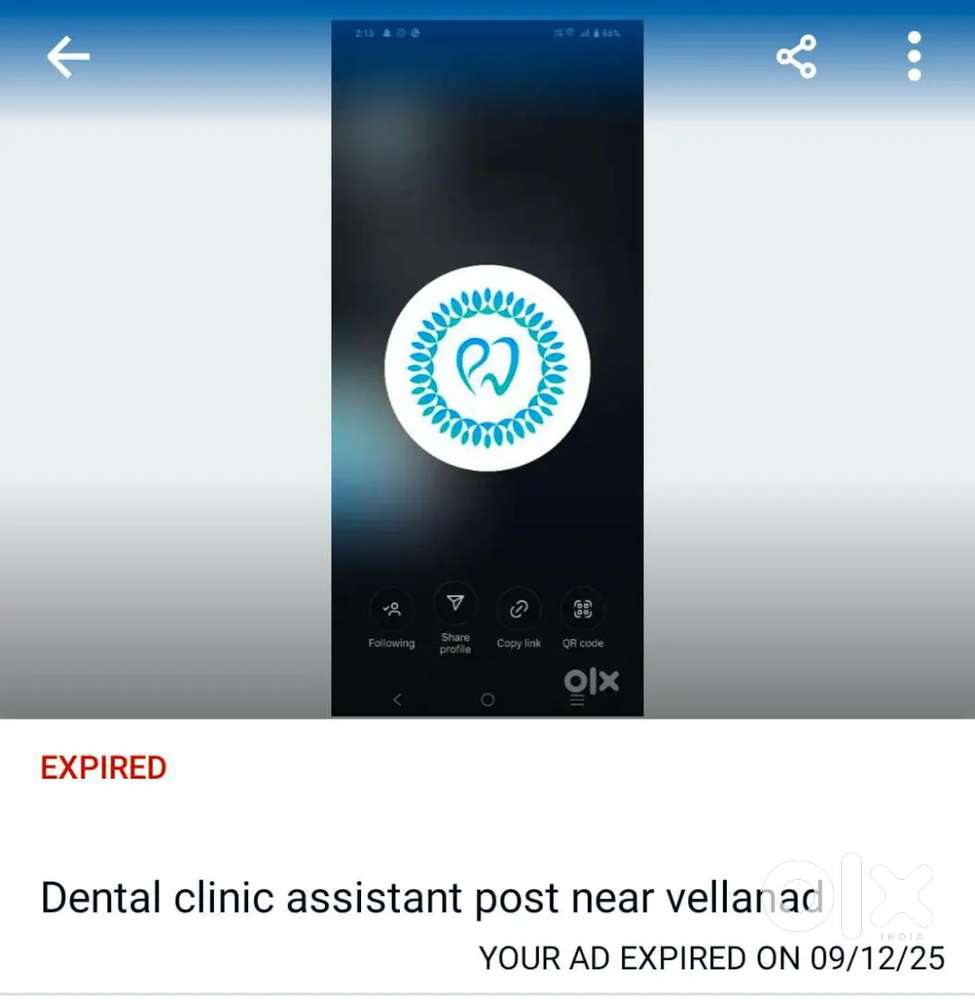
Task: Share this dental clinic ad
Action: click(x=796, y=57)
